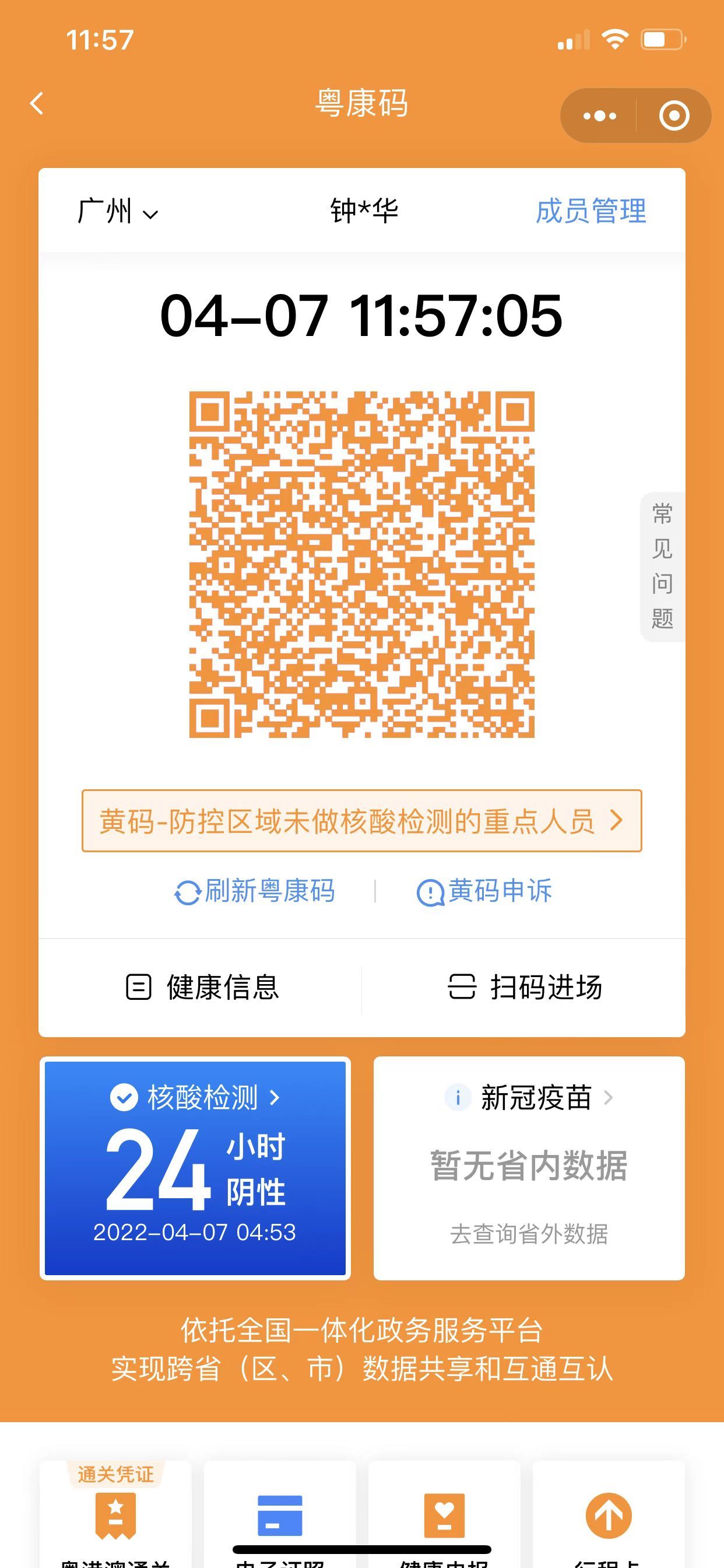The height and width of the screenshot is (1568, 724).
Task: Open 成员管理 member management
Action: [590, 211]
